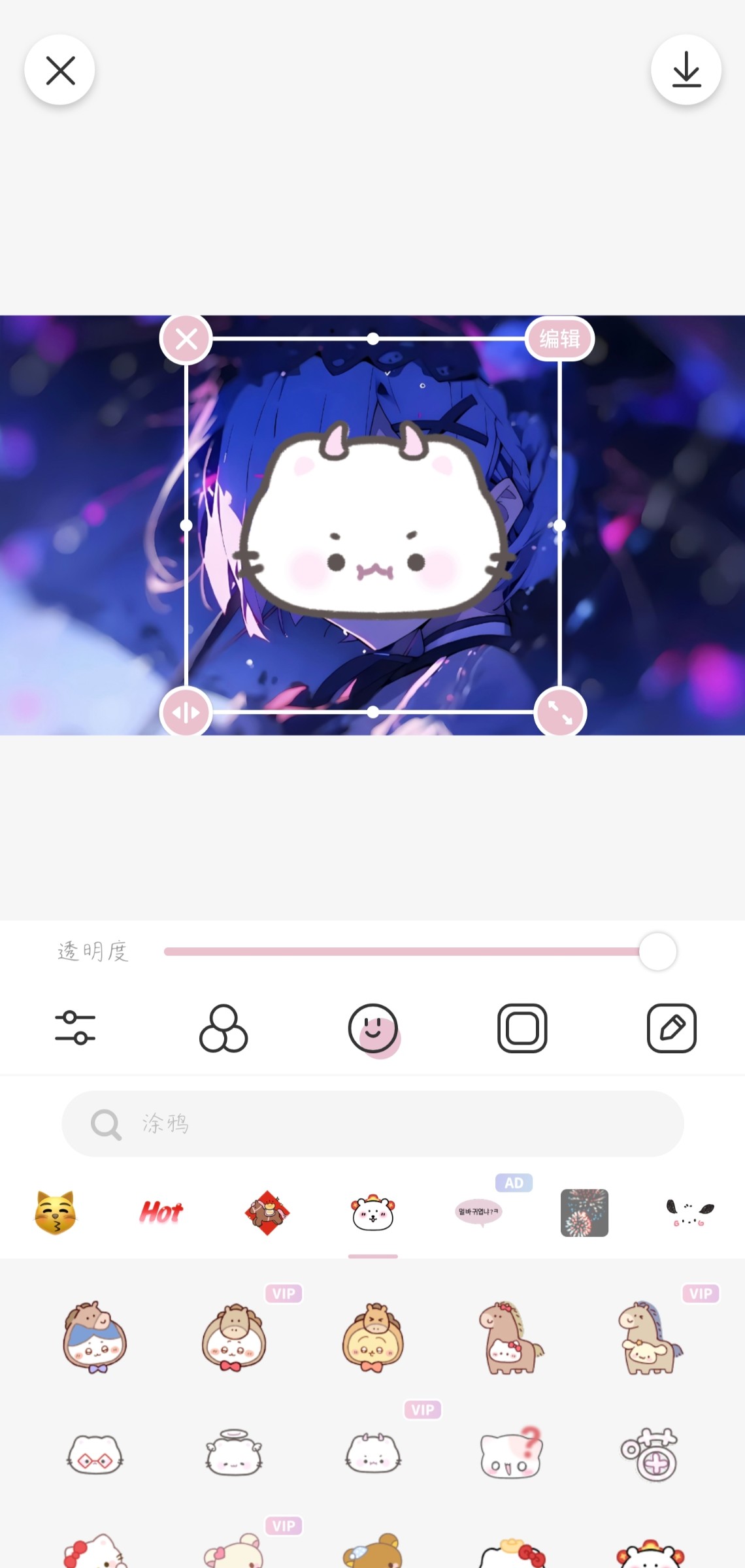
Task: Add the cat with question mark sticker
Action: 512,1453
